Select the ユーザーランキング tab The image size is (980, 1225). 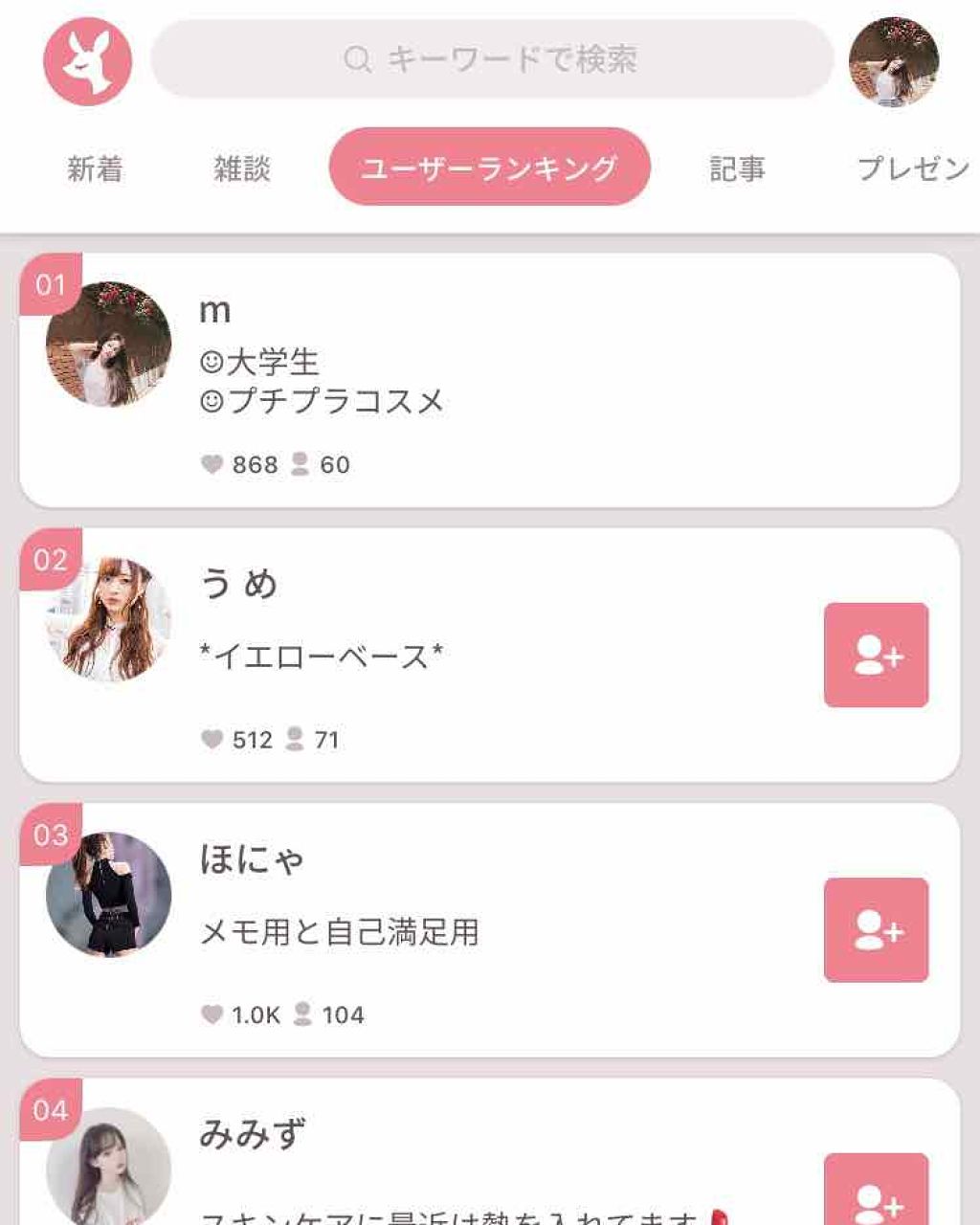click(490, 165)
